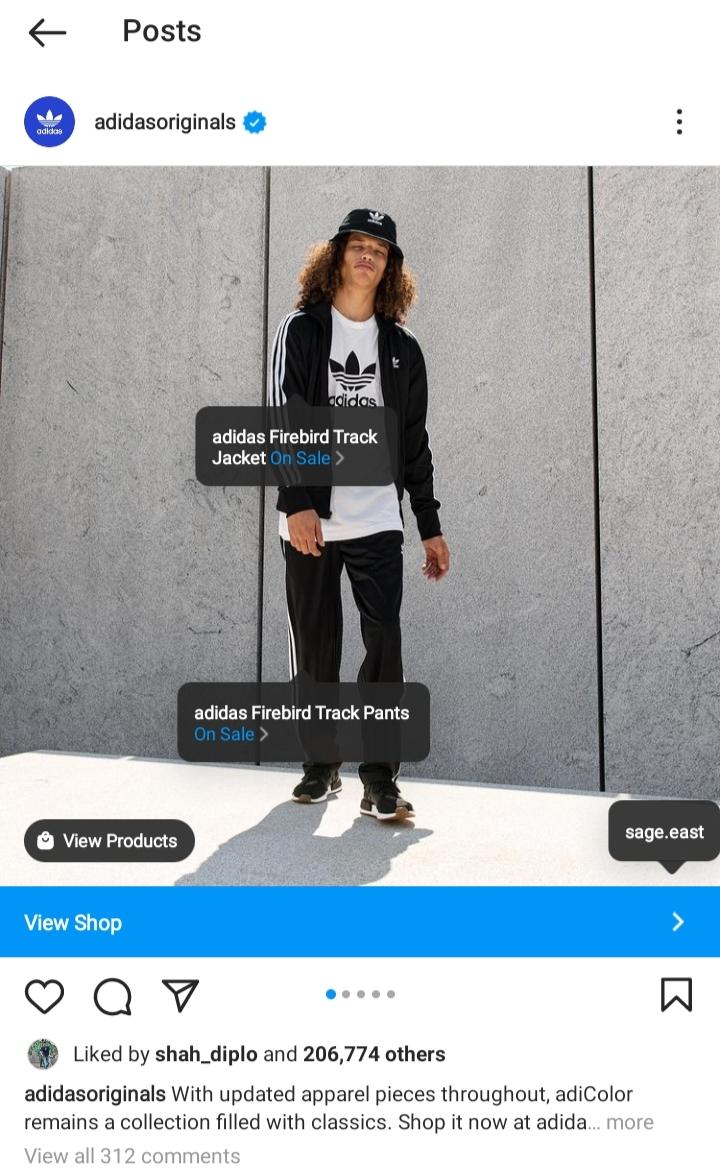Like the adidasoriginals post

pyautogui.click(x=45, y=996)
